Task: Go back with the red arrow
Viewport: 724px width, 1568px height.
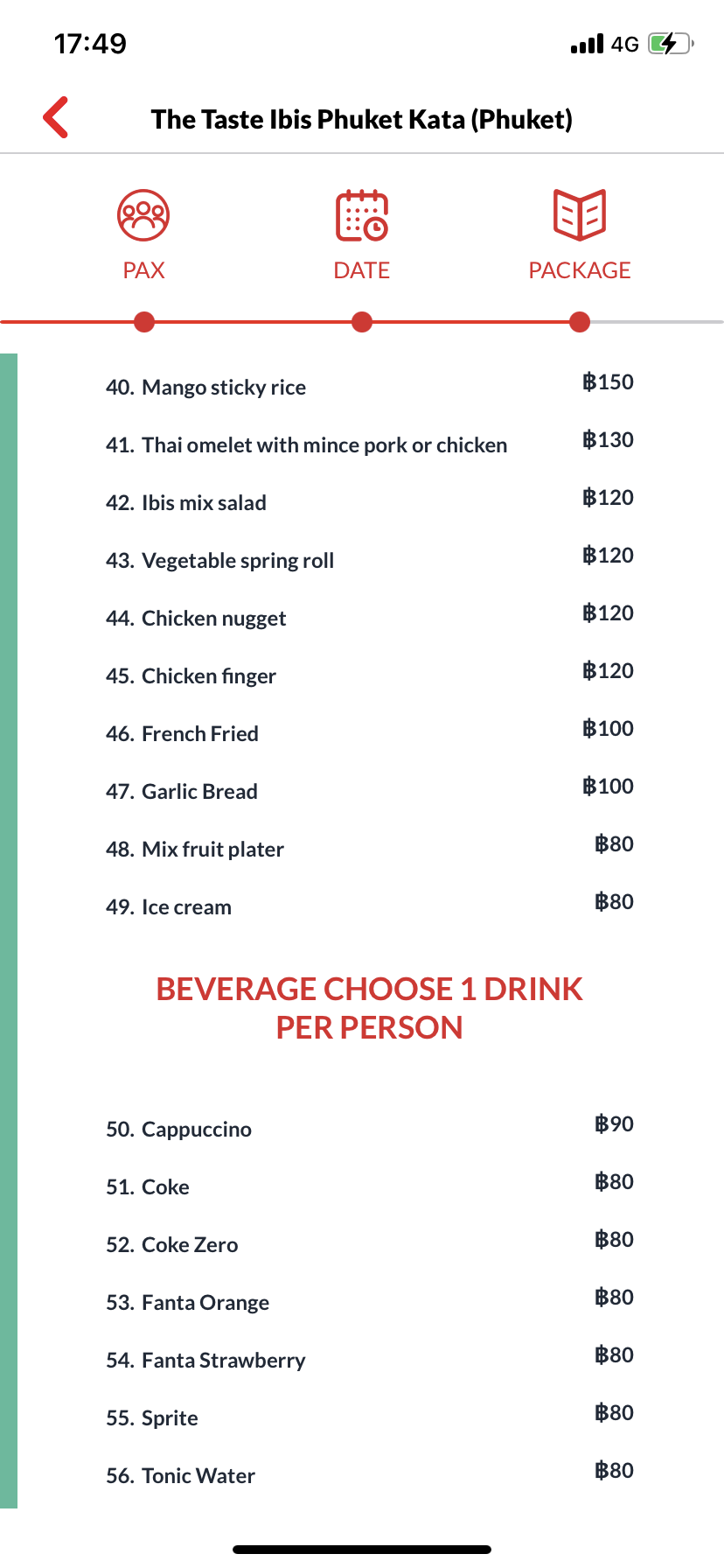Action: coord(56,117)
